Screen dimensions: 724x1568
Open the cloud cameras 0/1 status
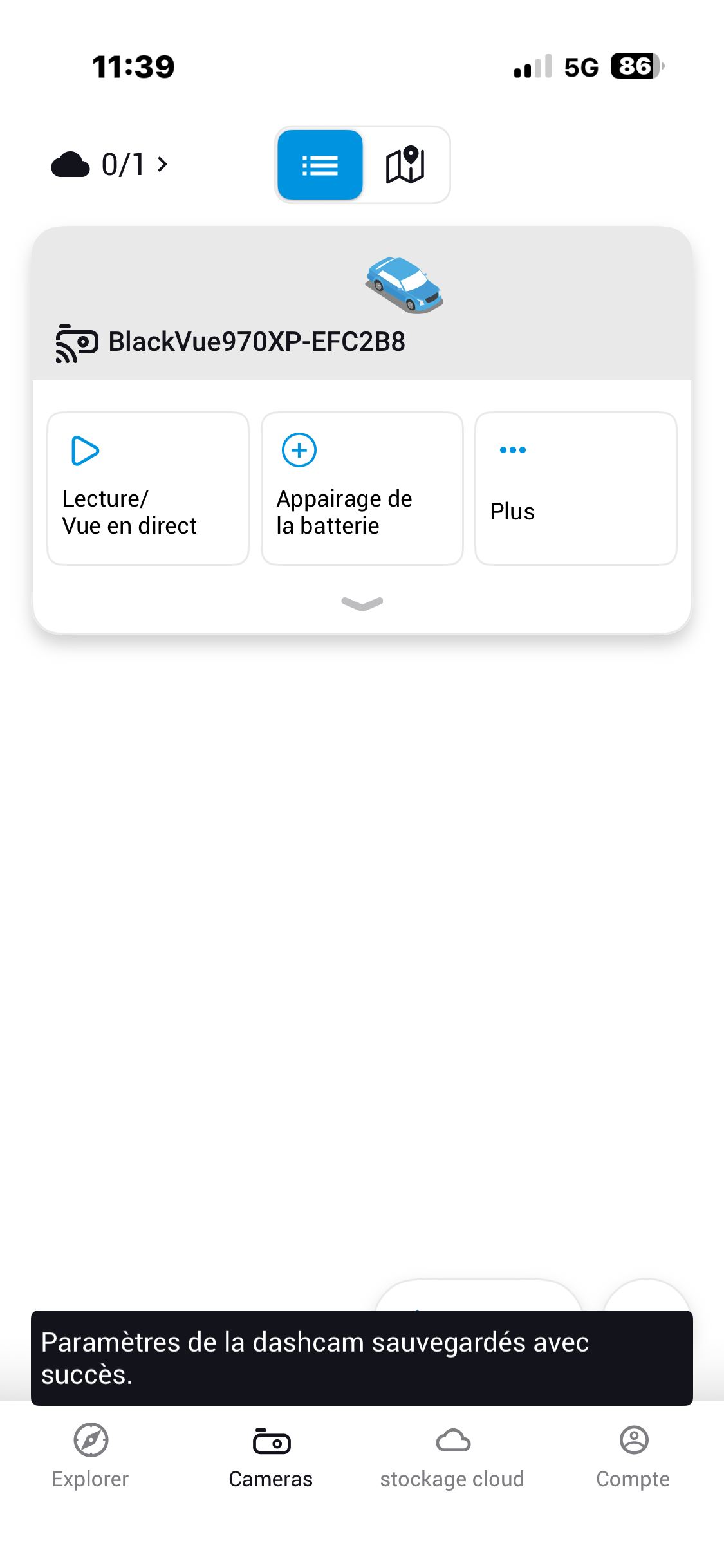109,165
